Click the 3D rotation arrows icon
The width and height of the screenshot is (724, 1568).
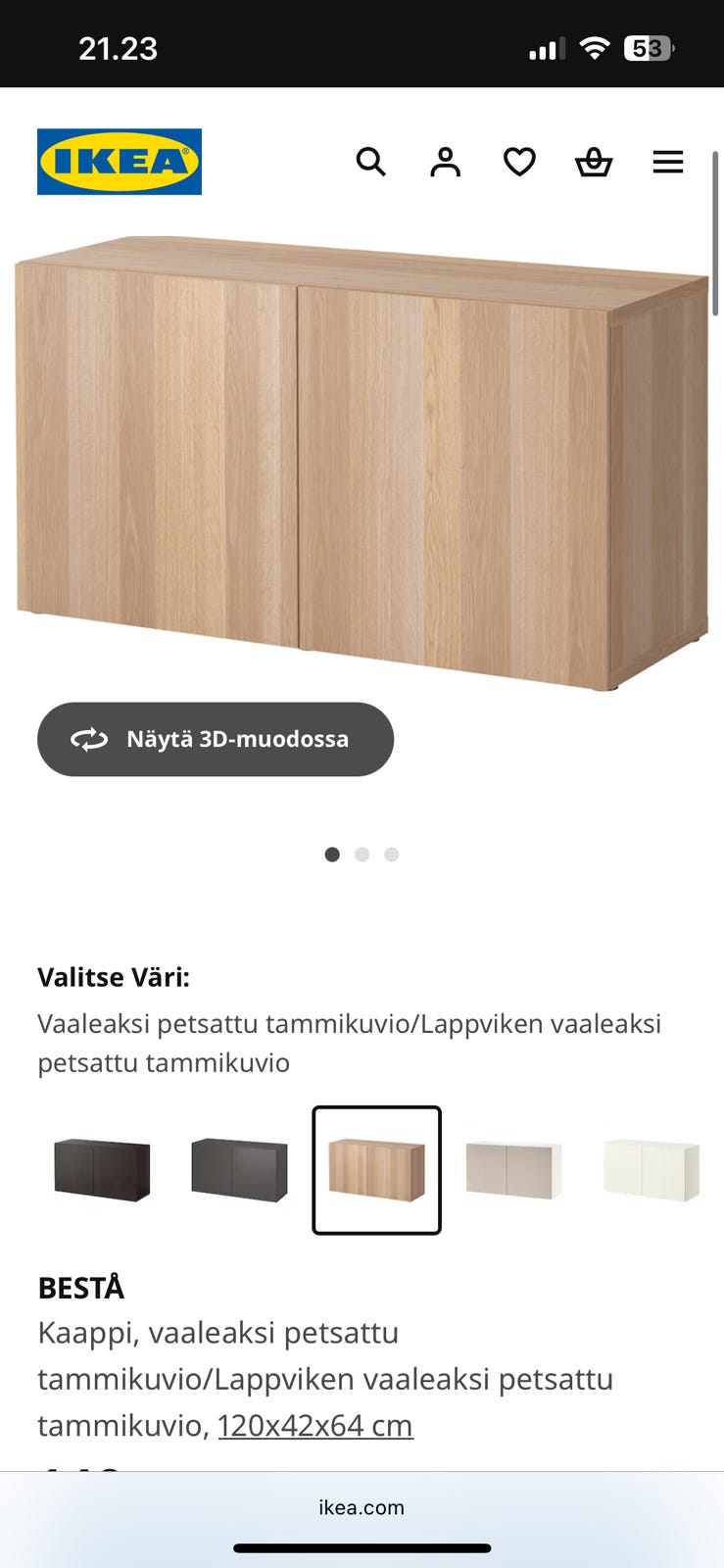point(90,739)
